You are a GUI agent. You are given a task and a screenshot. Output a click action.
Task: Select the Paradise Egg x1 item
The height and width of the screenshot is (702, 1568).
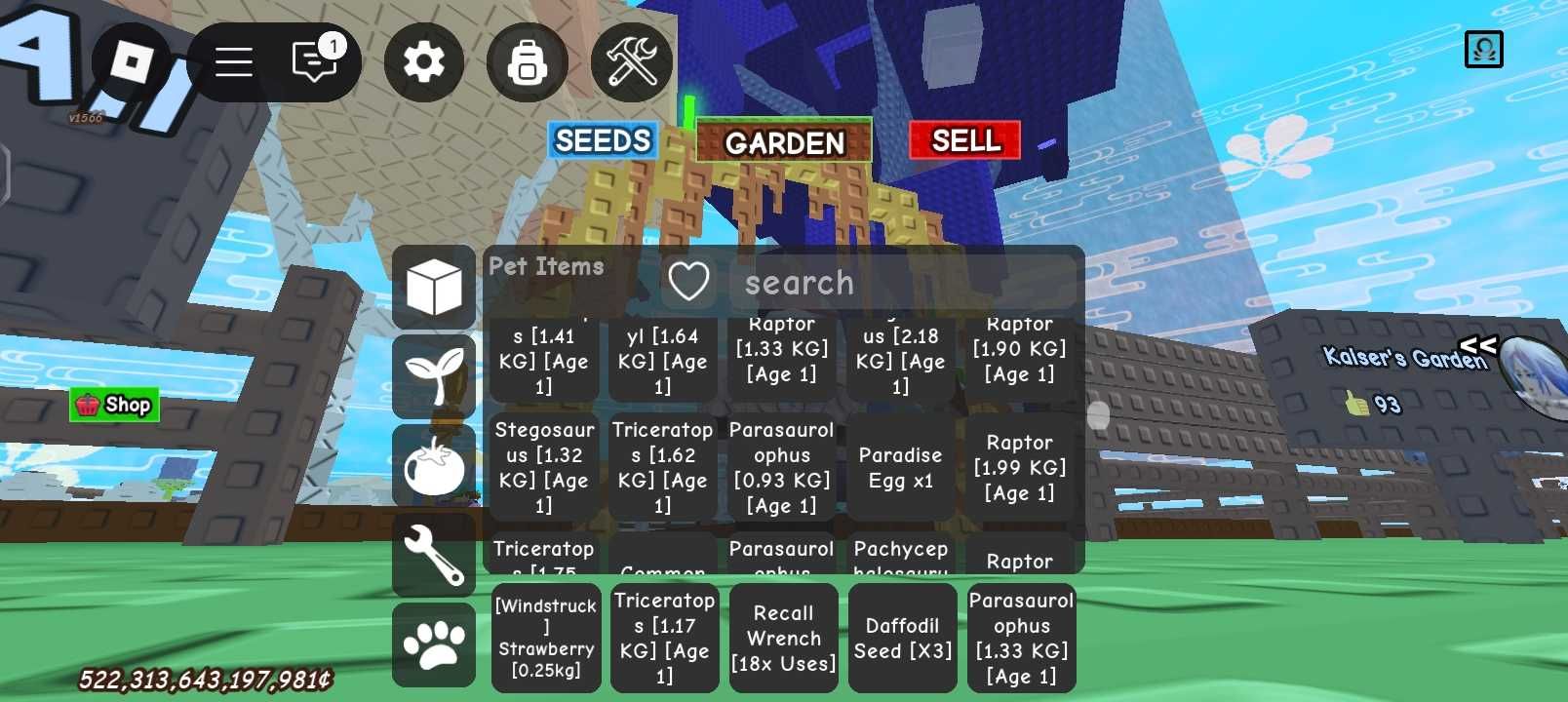(x=900, y=468)
